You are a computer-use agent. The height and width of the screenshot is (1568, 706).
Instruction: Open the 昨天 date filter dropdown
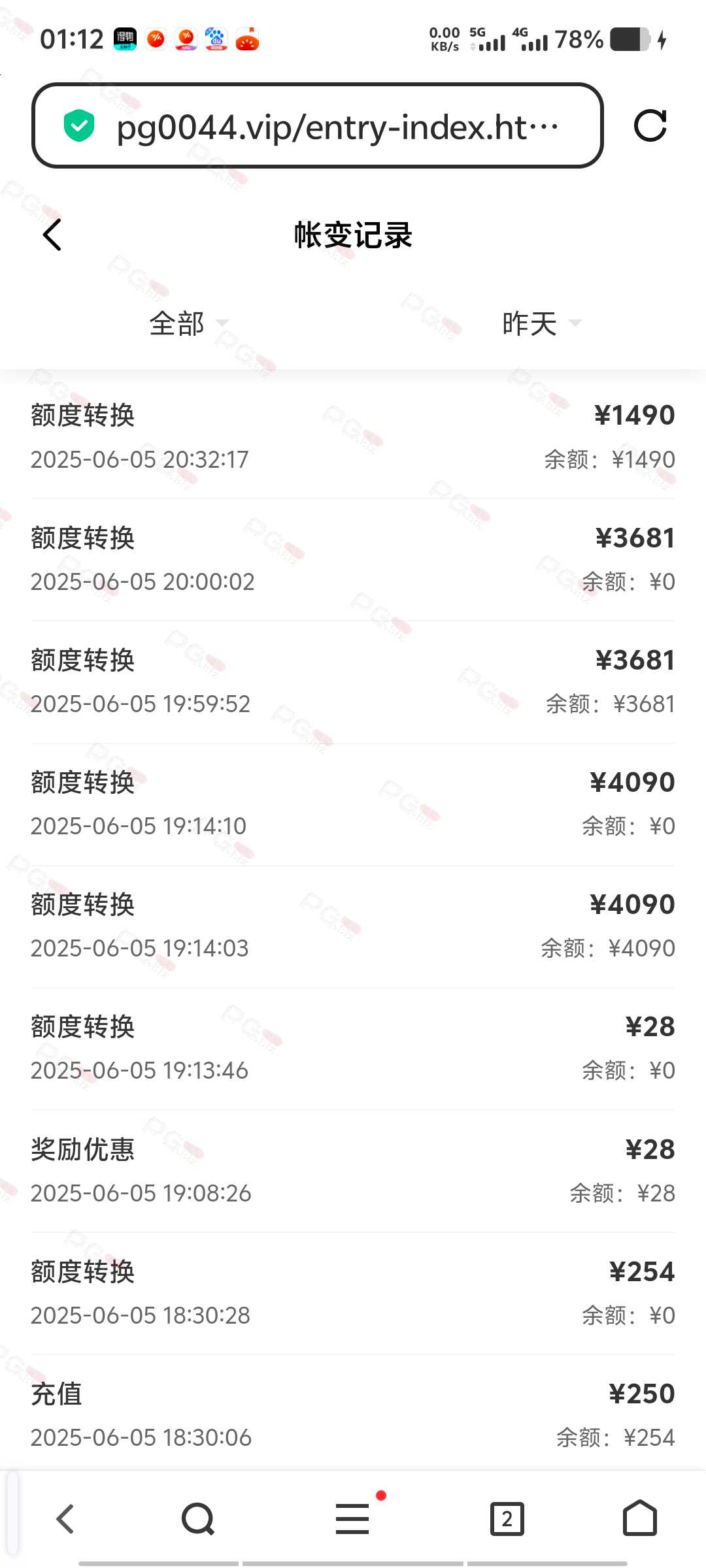pos(542,323)
